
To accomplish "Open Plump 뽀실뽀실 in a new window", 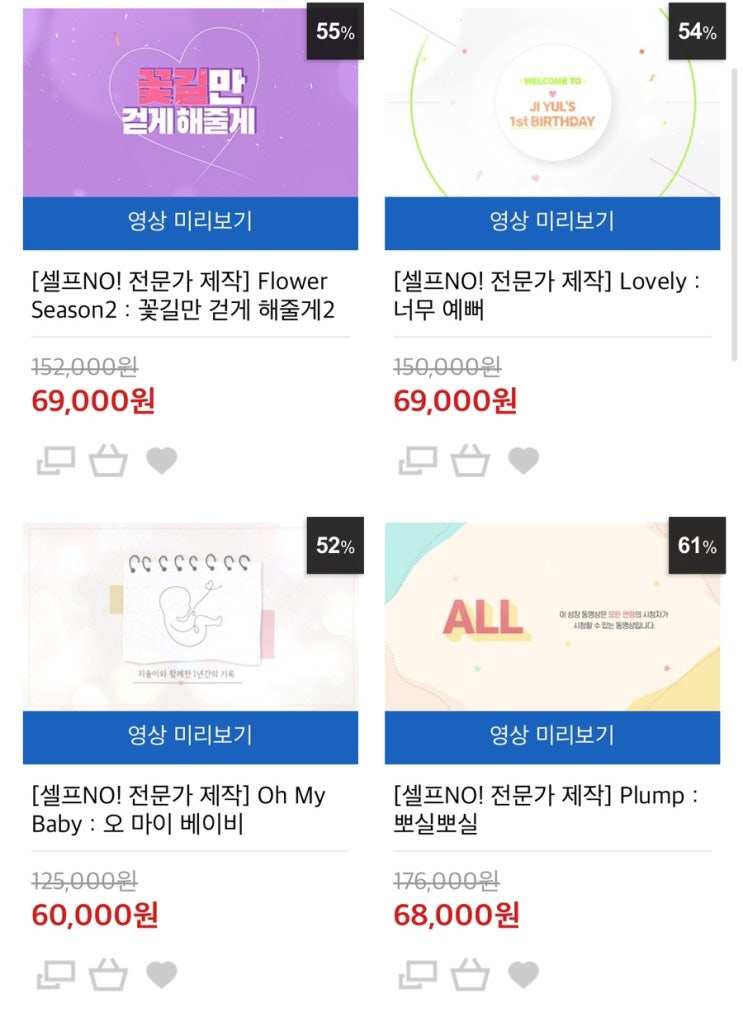I will click(x=417, y=974).
